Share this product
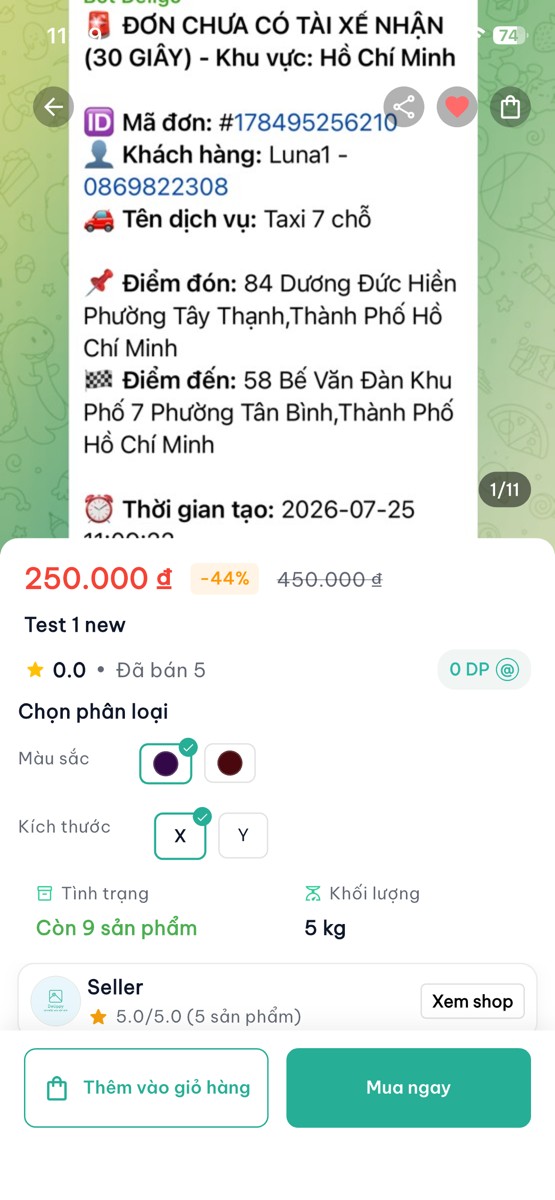This screenshot has width=555, height=1200. coord(404,106)
